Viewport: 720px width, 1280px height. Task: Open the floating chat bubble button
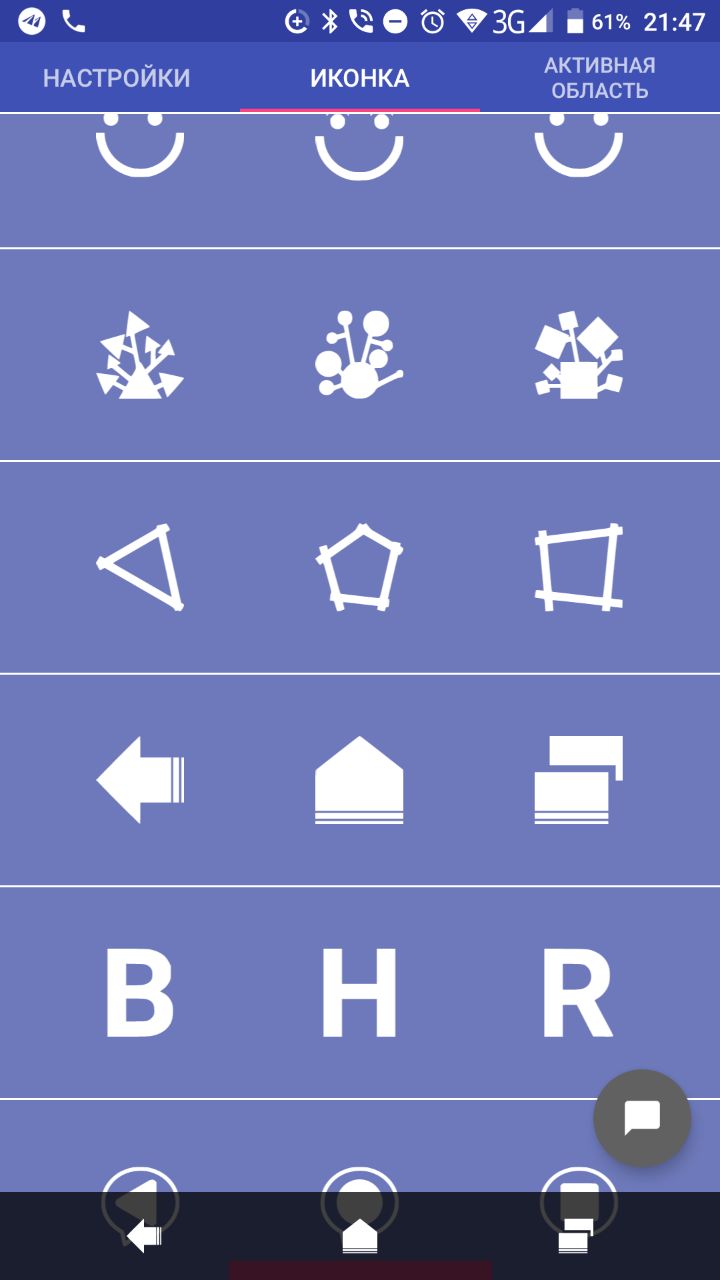[641, 1118]
